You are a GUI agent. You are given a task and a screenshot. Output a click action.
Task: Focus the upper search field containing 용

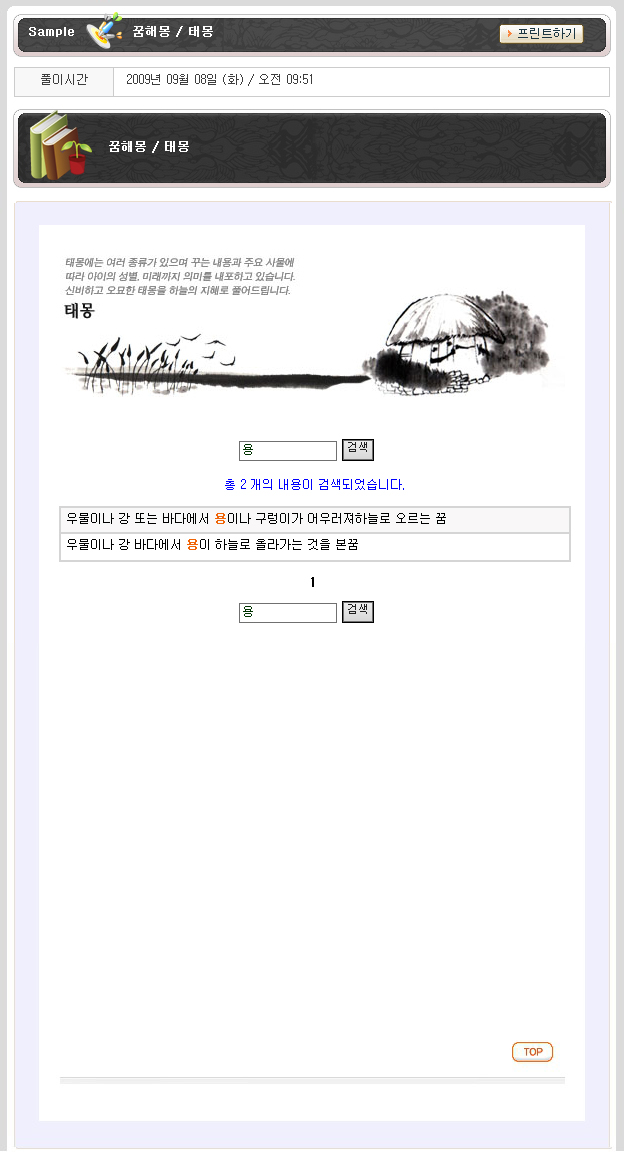[x=287, y=451]
